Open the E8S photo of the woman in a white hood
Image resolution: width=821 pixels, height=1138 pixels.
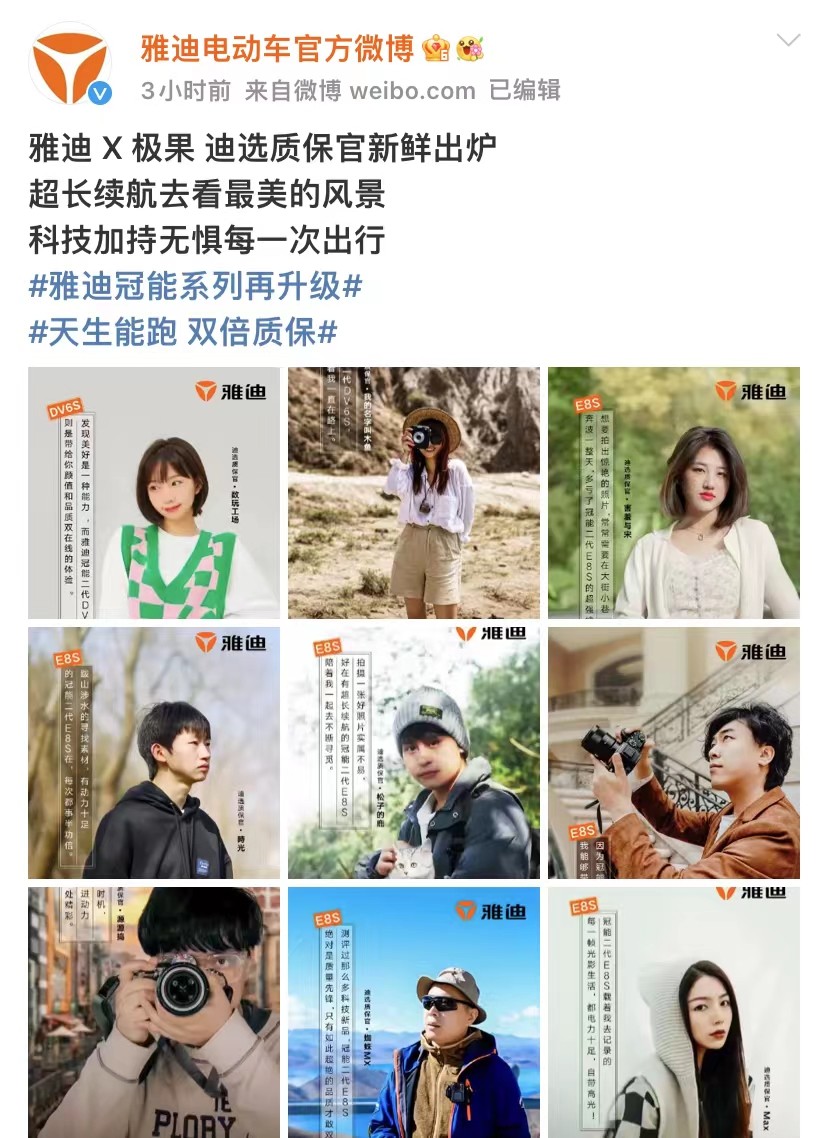point(673,1012)
